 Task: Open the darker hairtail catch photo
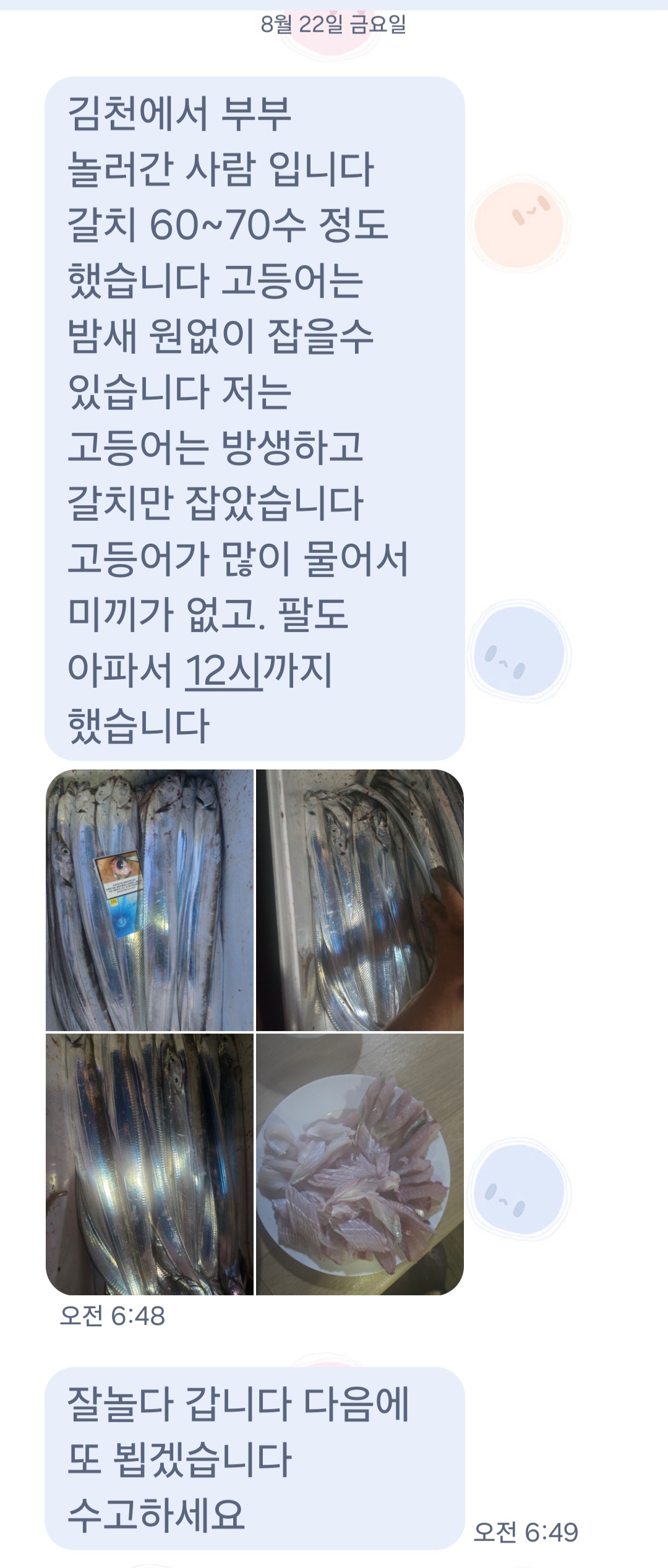coord(150,1163)
